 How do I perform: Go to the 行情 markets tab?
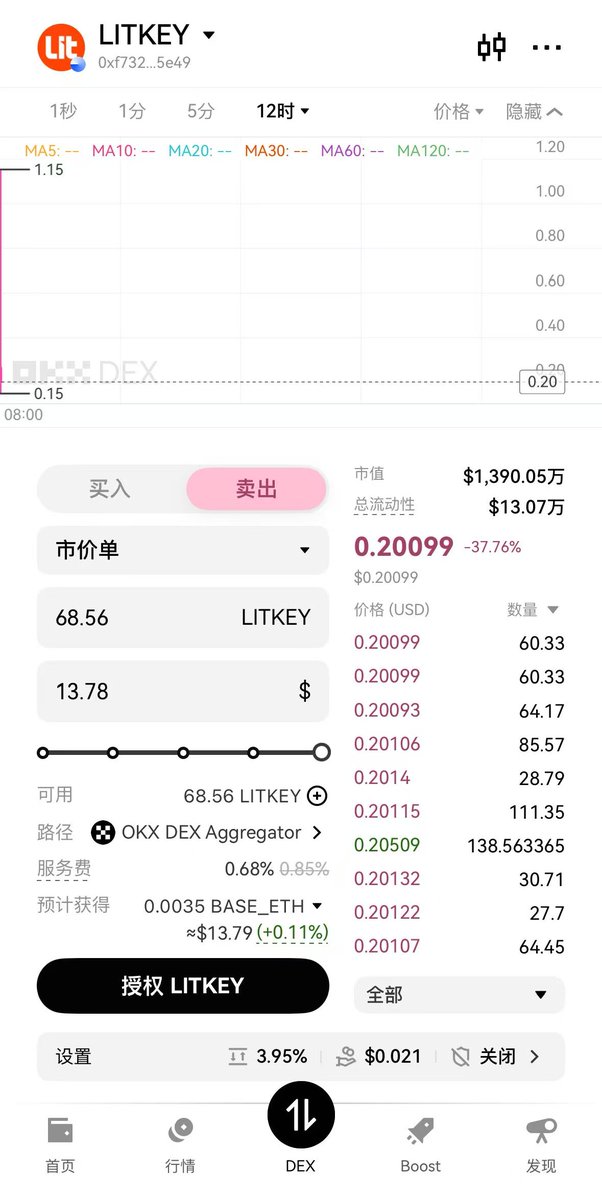point(180,1145)
